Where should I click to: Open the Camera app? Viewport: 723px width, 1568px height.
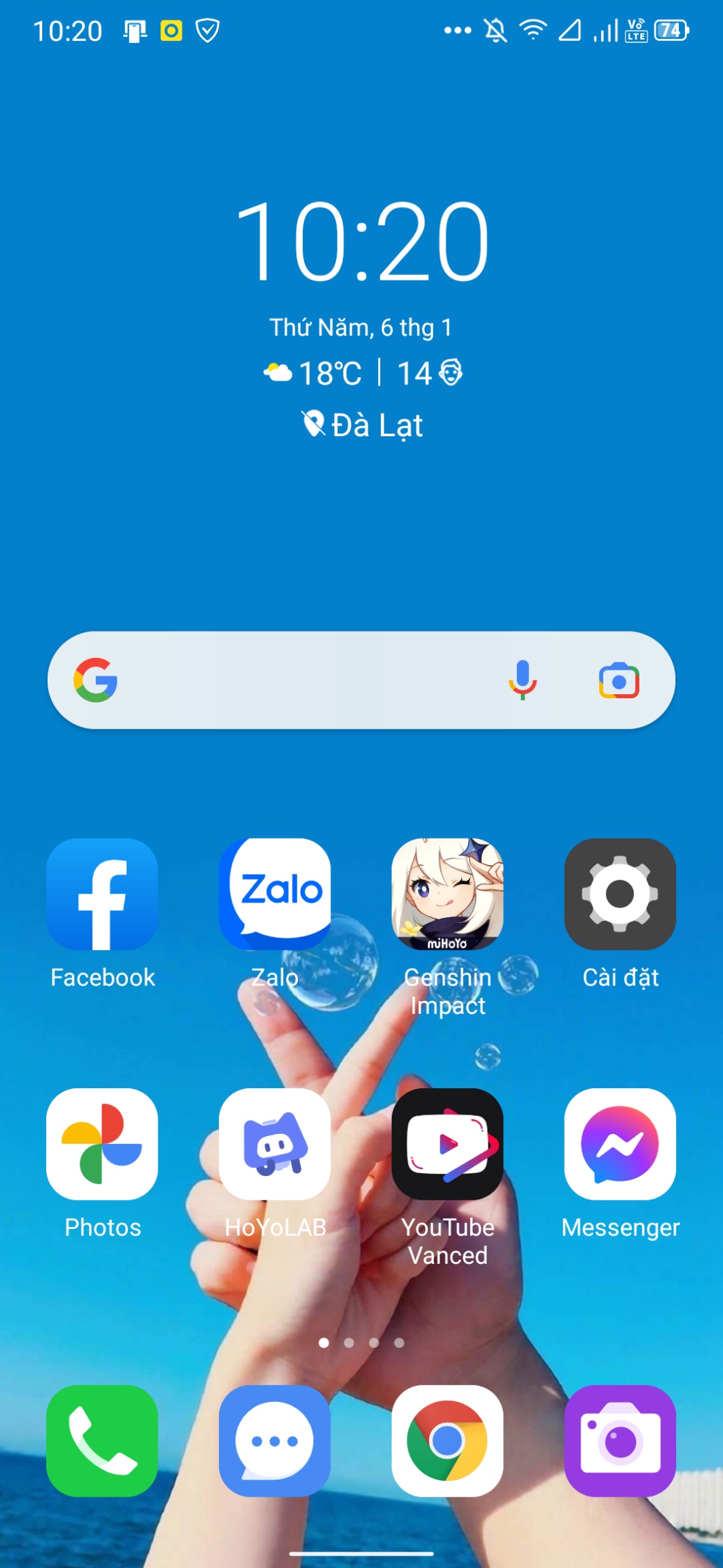pyautogui.click(x=620, y=1441)
